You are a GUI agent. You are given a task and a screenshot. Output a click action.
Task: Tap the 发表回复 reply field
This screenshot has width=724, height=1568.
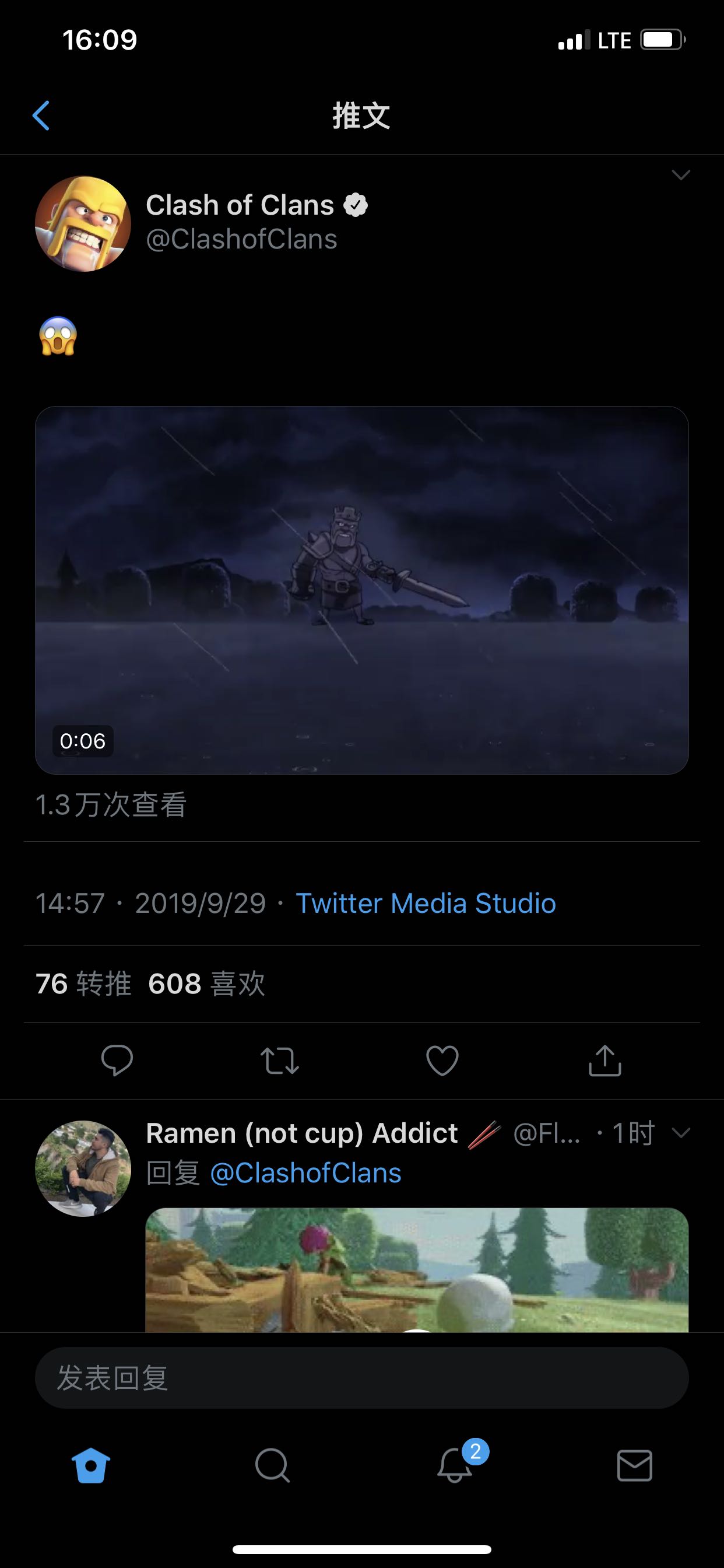point(361,1377)
